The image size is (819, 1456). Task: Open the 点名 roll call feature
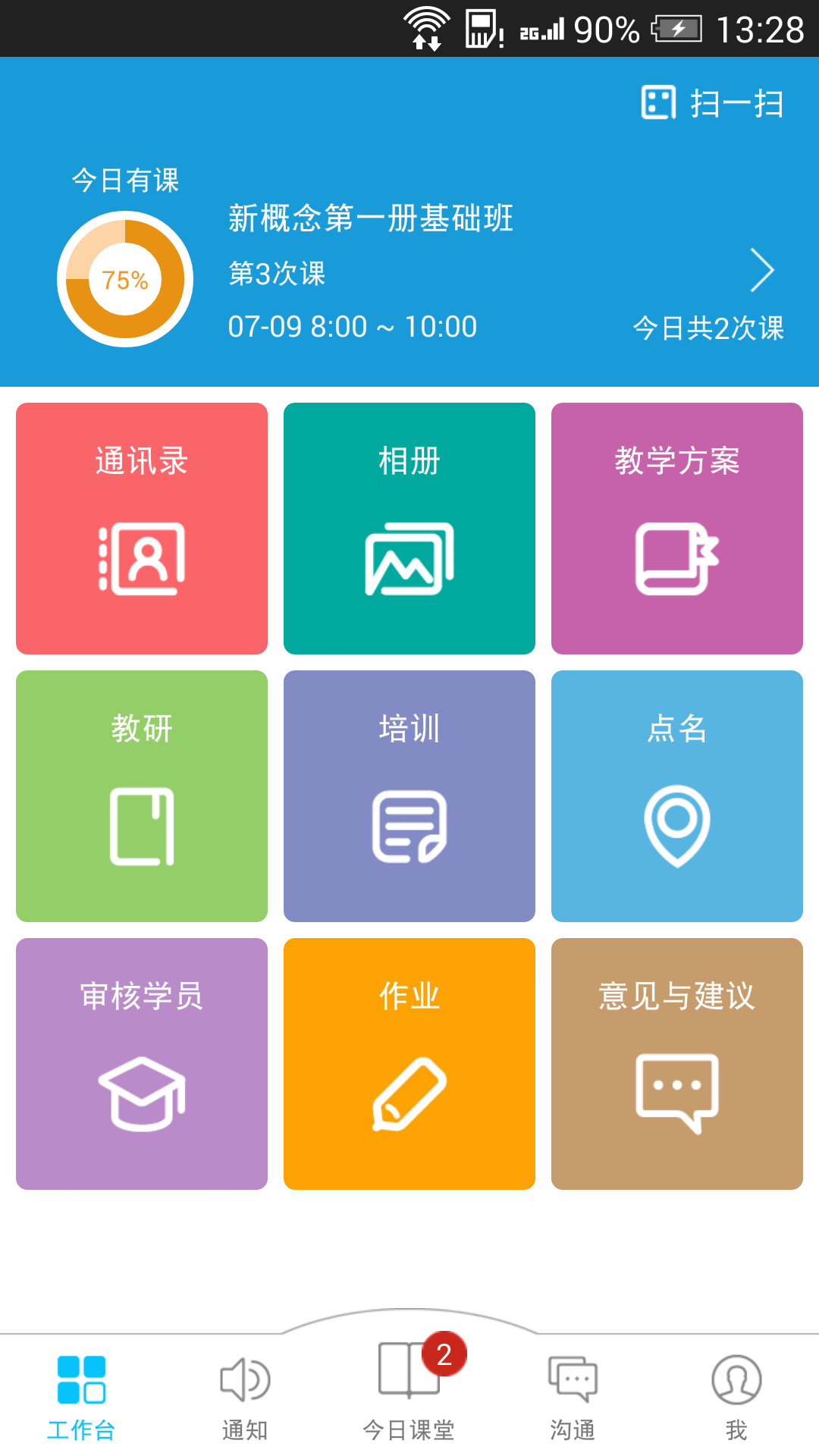click(677, 795)
